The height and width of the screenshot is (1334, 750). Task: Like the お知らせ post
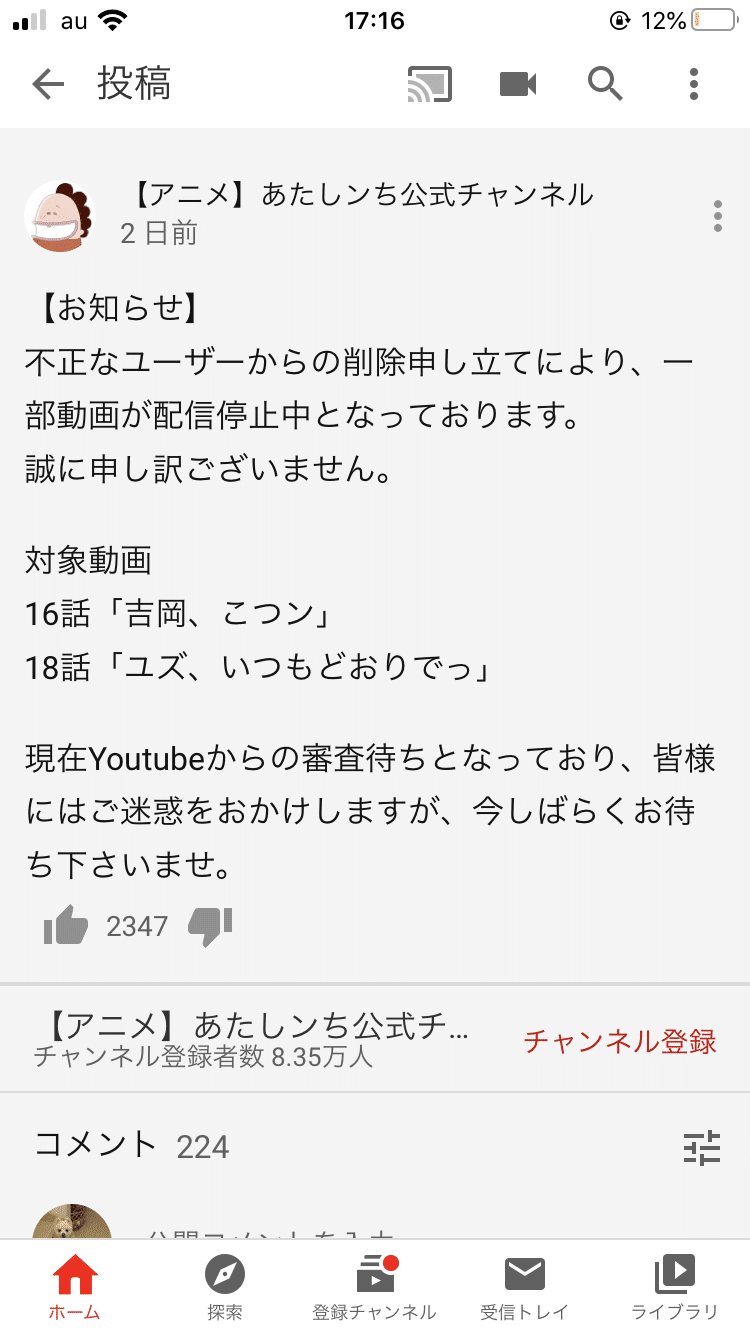[67, 927]
